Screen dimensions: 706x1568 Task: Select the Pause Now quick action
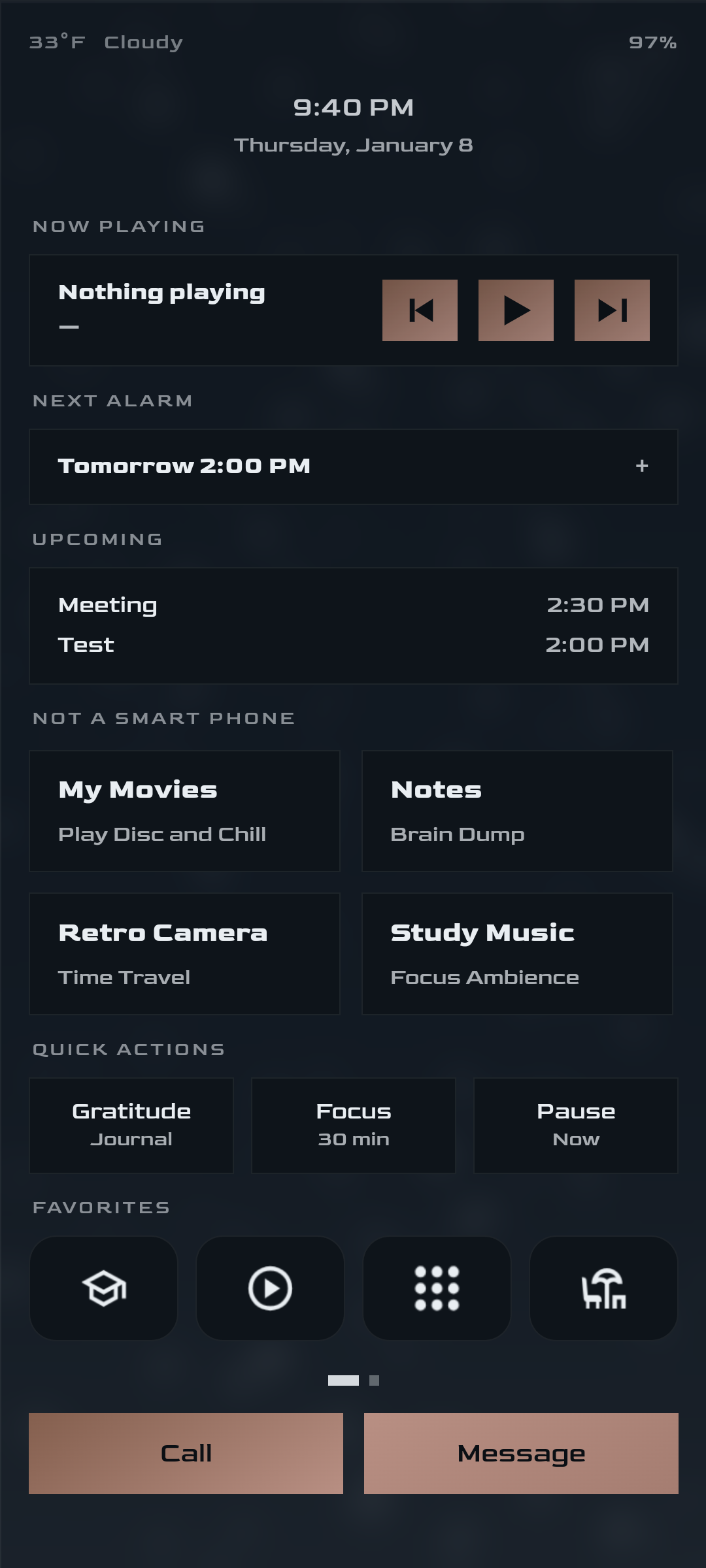pyautogui.click(x=576, y=1125)
